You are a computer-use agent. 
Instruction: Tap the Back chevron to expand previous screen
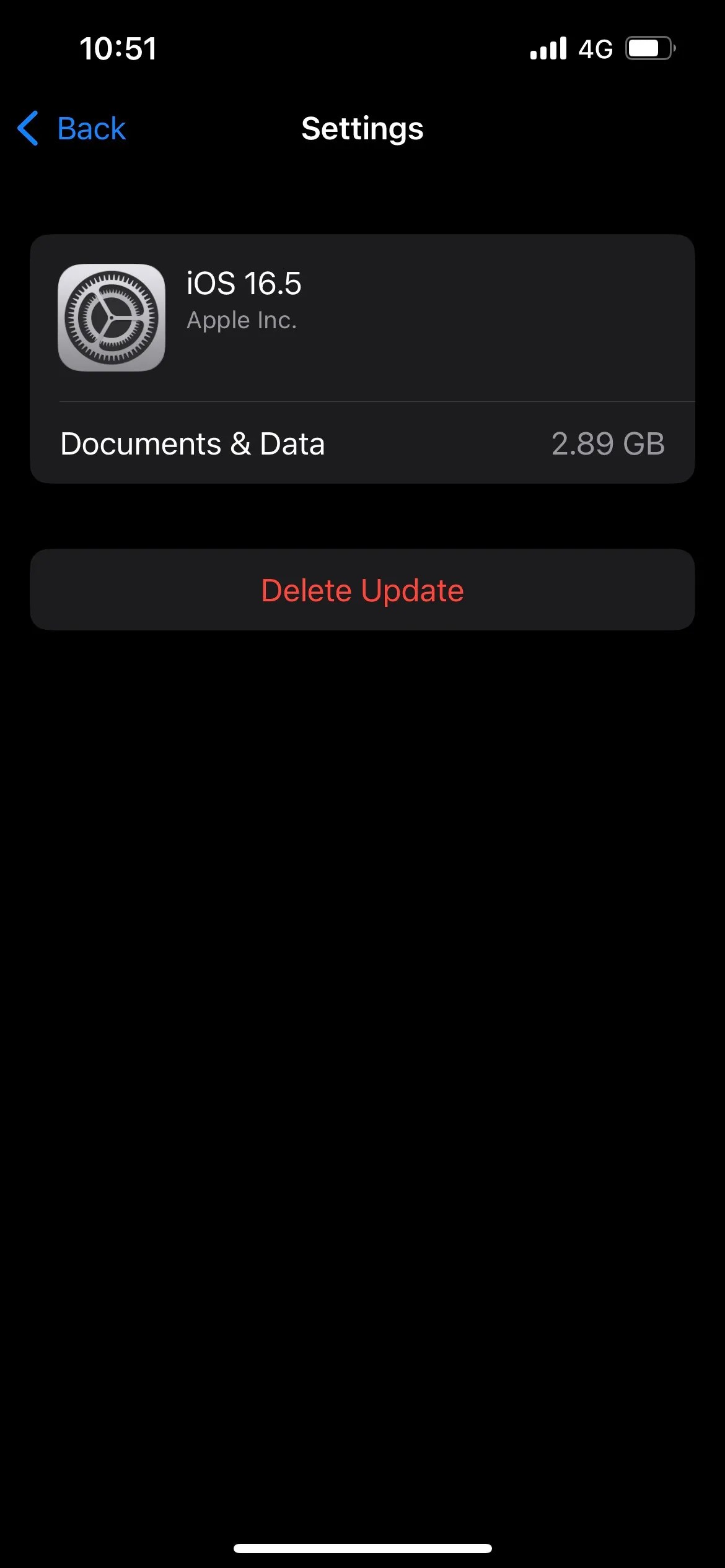(x=27, y=129)
